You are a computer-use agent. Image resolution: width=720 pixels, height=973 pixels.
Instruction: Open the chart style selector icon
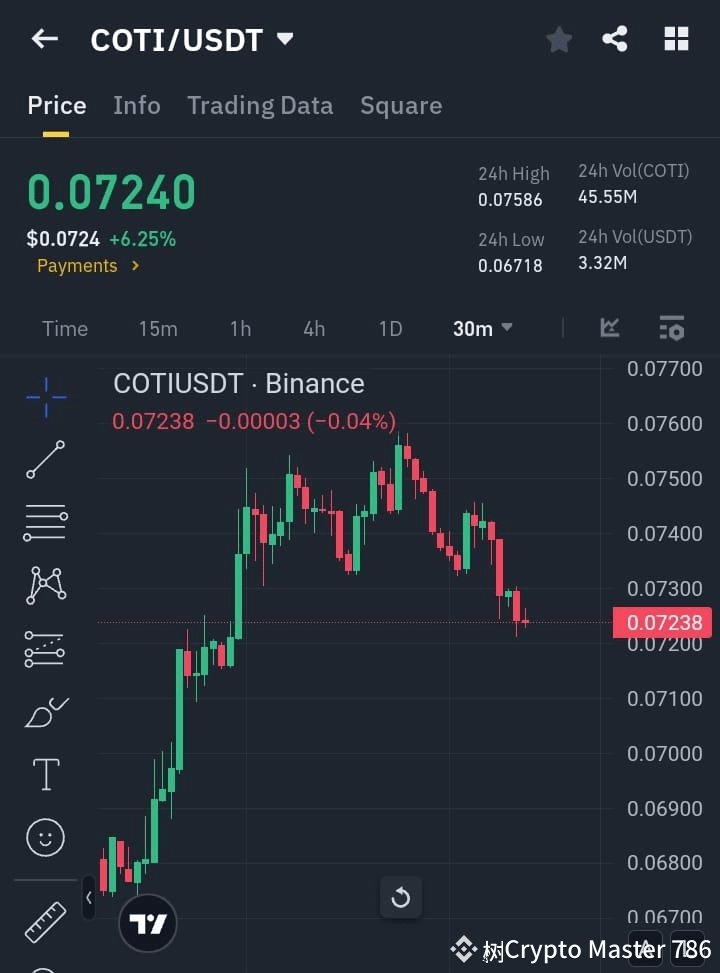610,328
